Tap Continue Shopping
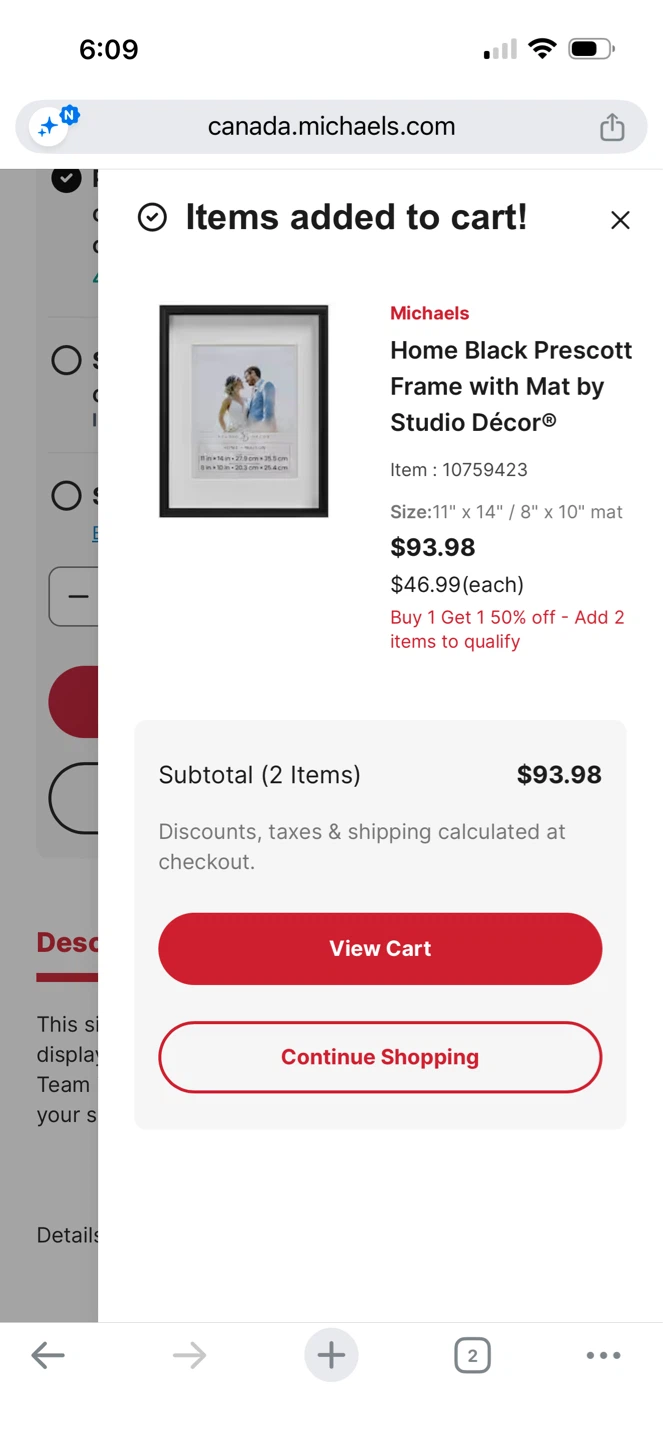663x1440 pixels. (x=380, y=1057)
